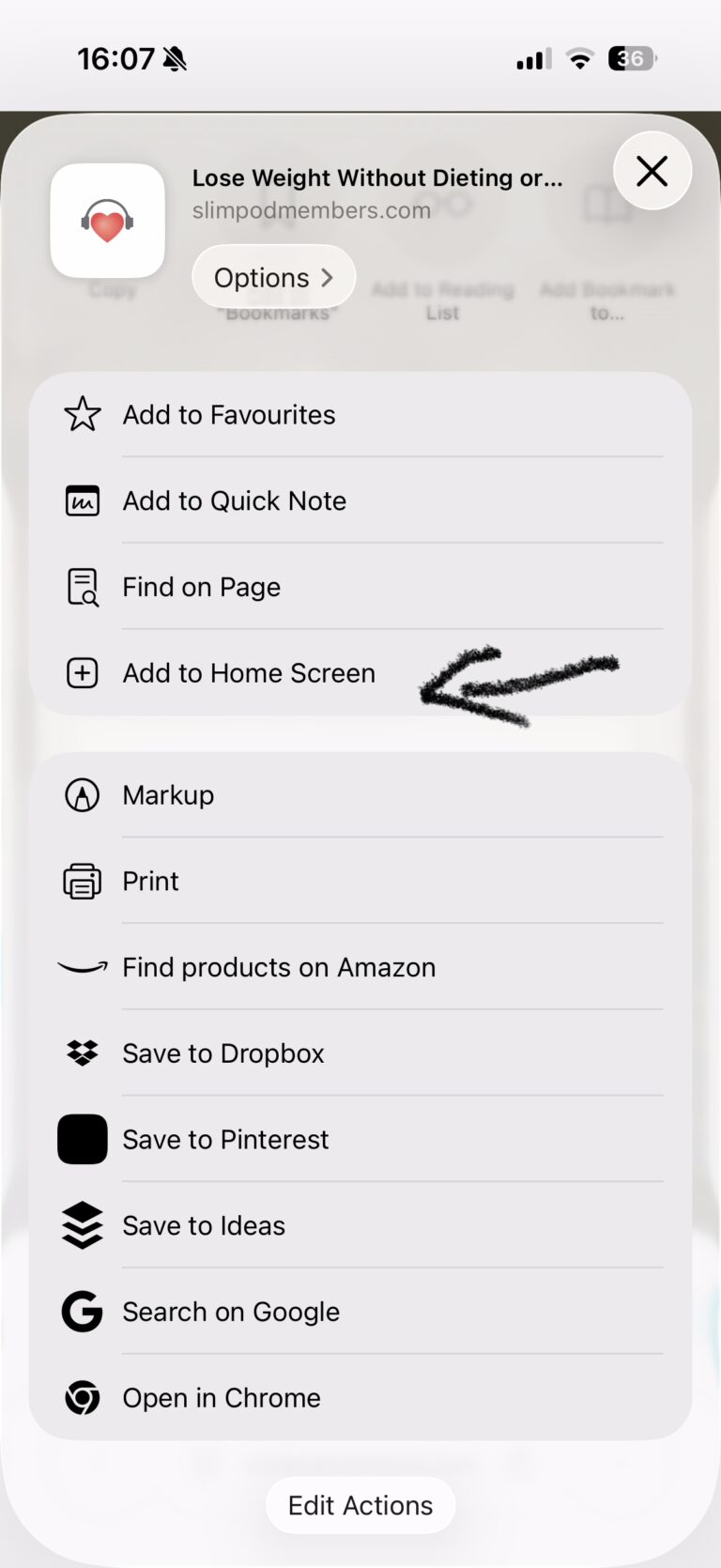Viewport: 721px width, 1568px height.
Task: Save to Pinterest
Action: coord(225,1140)
